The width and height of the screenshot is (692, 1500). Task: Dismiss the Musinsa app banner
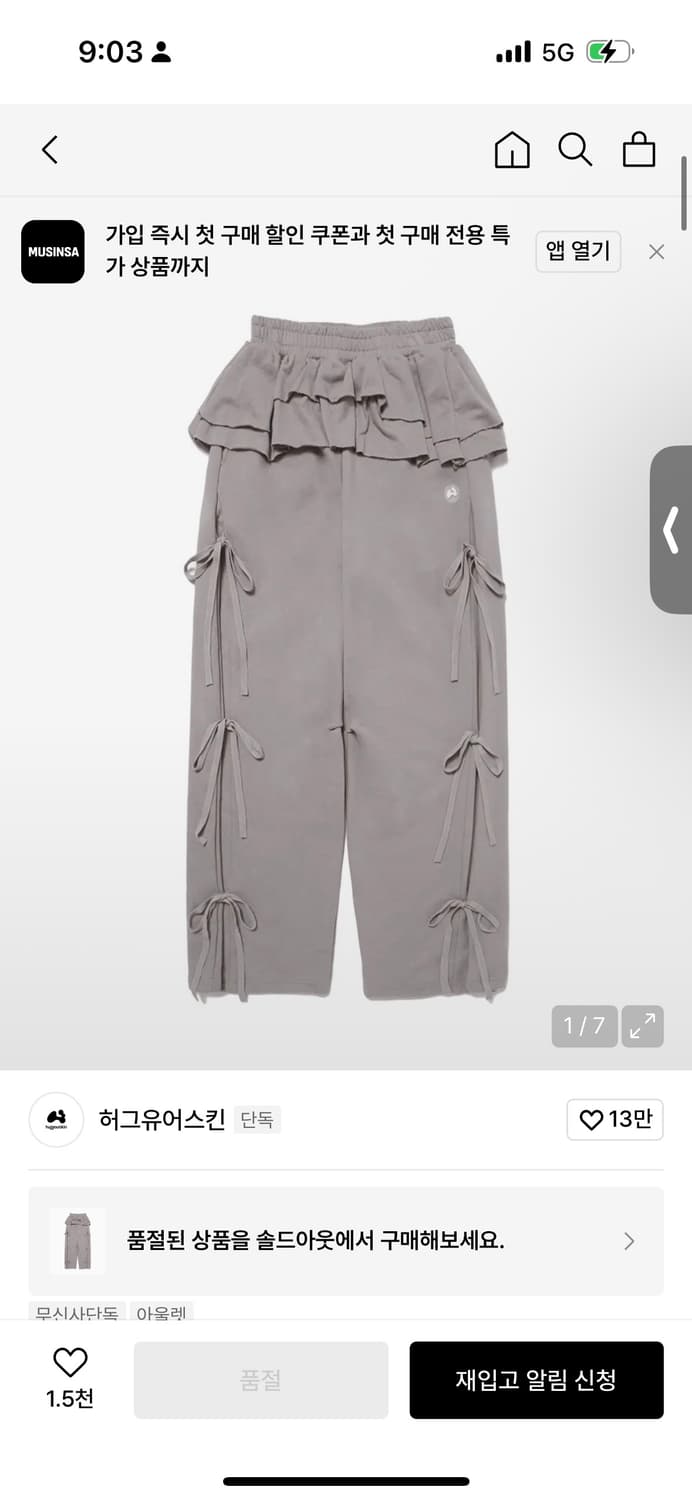pos(656,252)
